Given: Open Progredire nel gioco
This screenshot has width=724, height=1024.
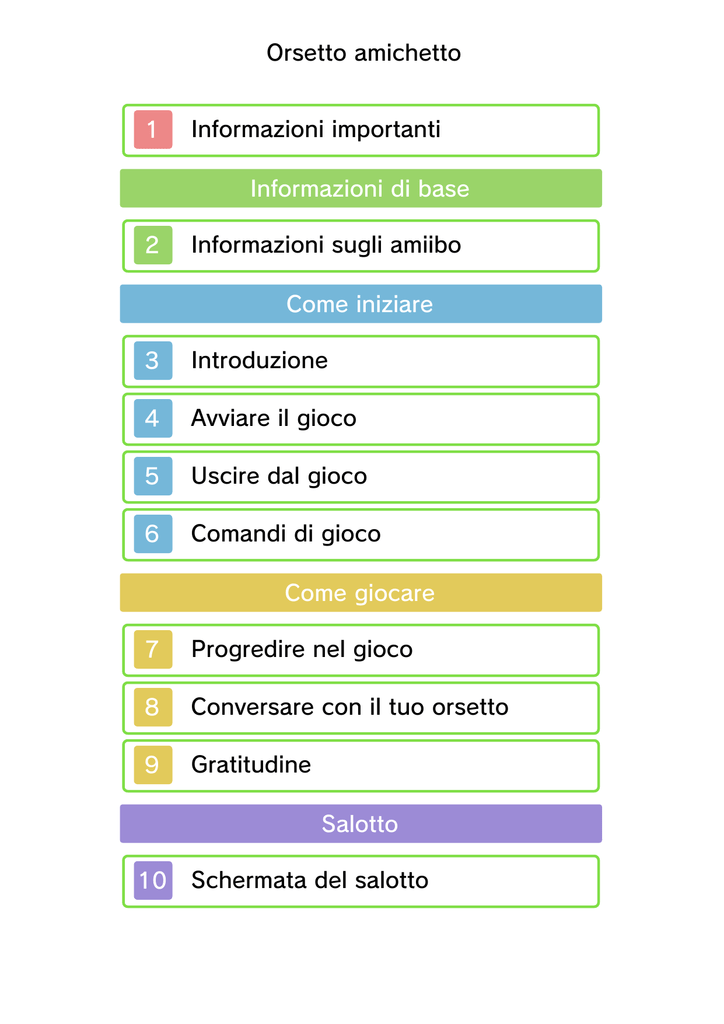Looking at the screenshot, I should point(360,650).
